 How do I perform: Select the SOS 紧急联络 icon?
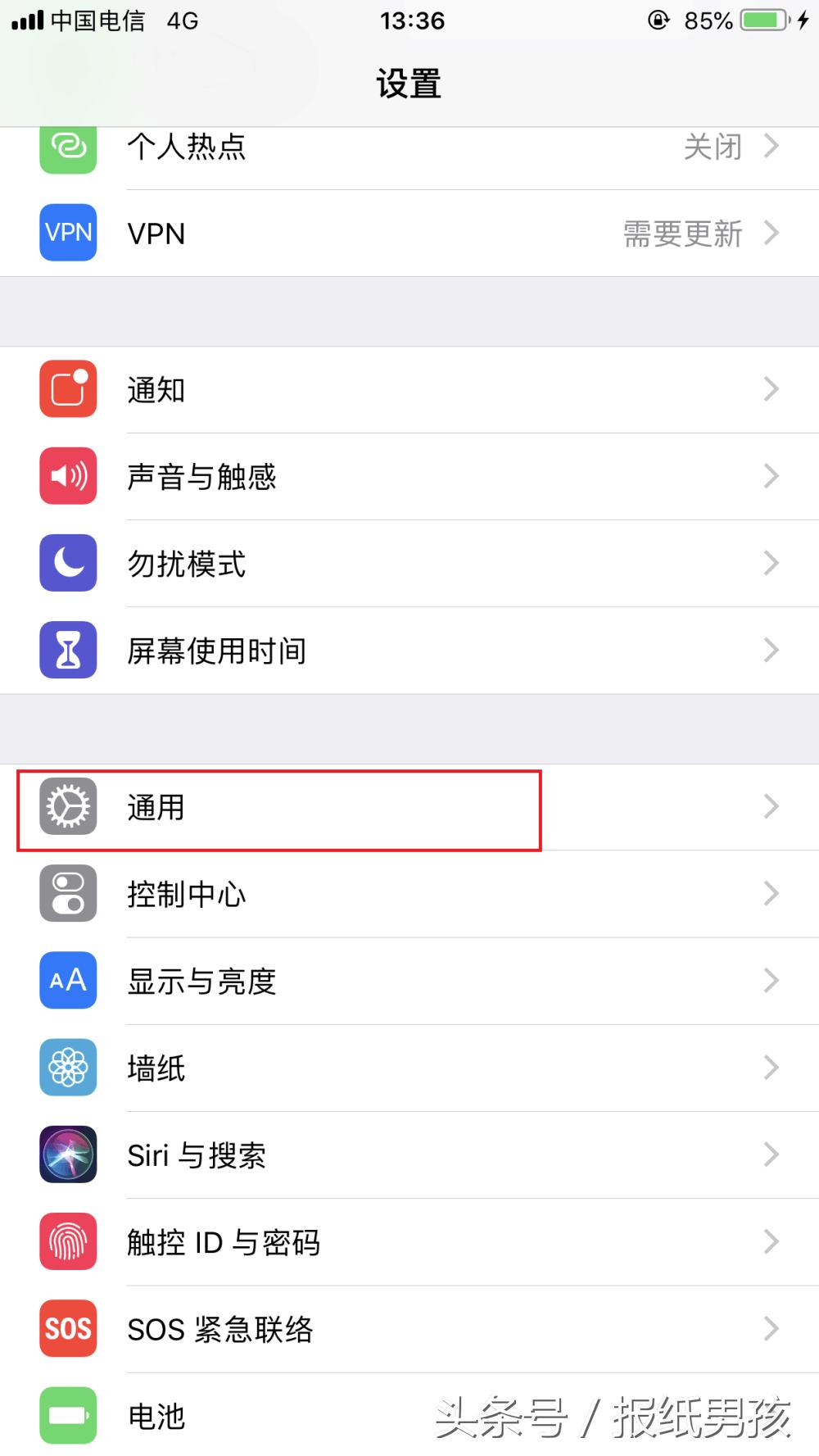click(x=68, y=1328)
